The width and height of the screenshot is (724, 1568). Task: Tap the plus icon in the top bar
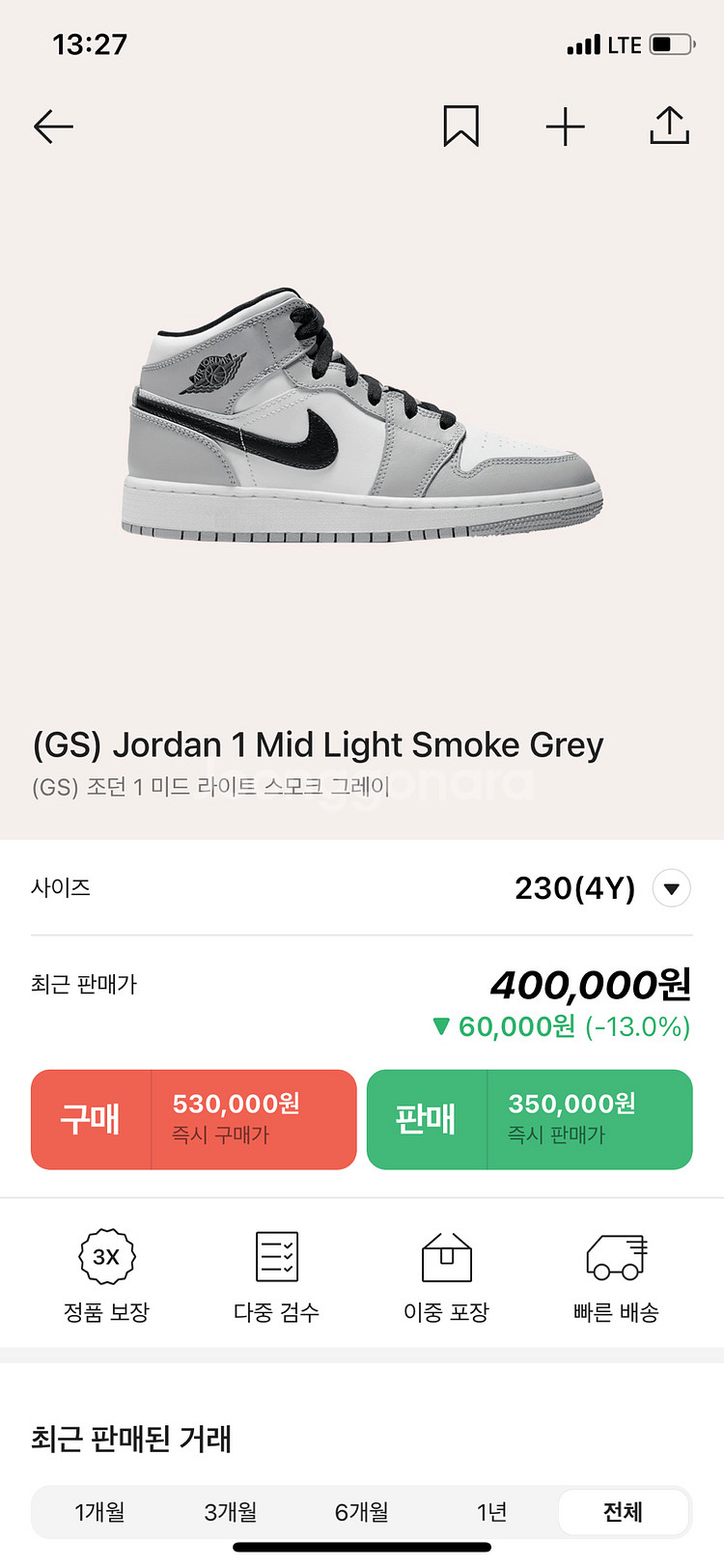tap(566, 126)
